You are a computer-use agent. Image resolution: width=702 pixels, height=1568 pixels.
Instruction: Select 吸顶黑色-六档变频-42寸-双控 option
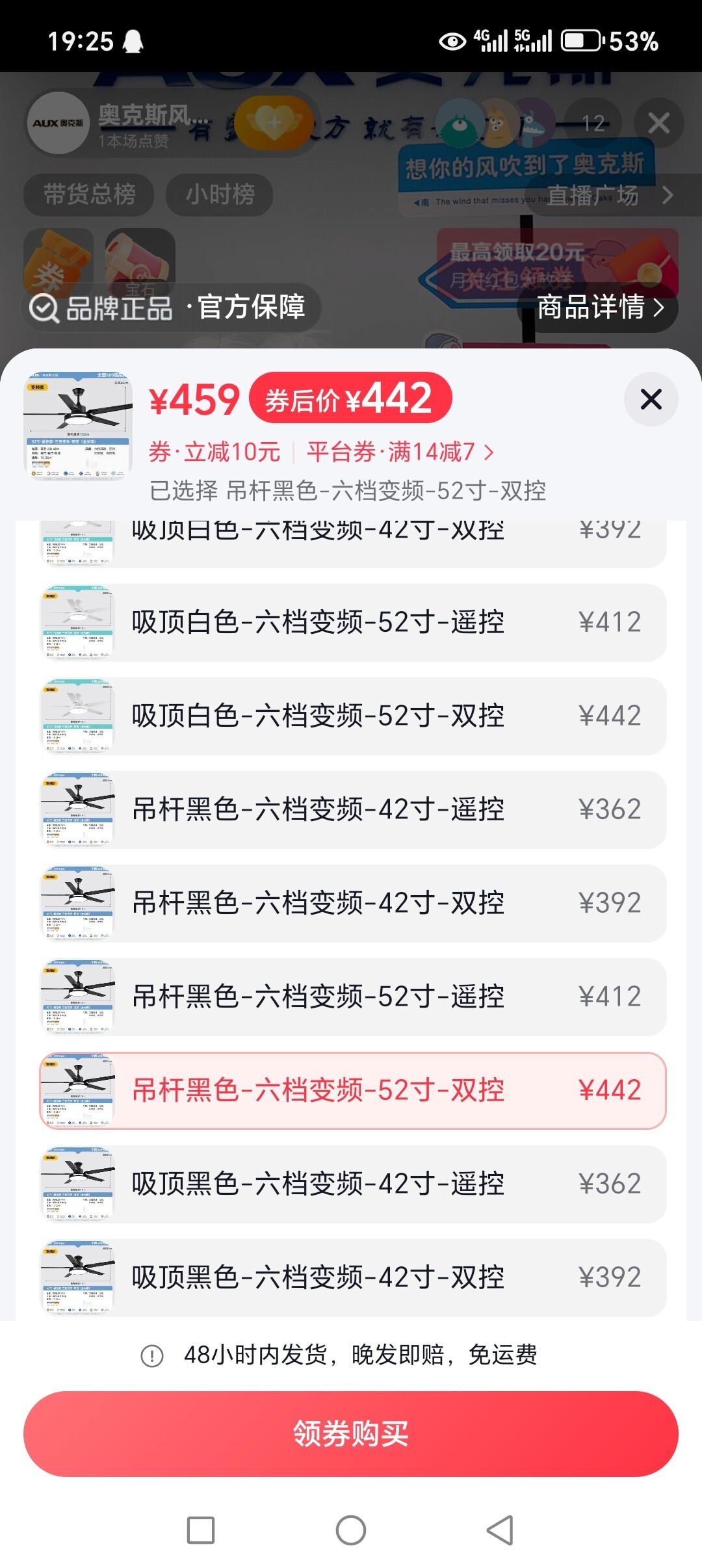pos(352,1278)
